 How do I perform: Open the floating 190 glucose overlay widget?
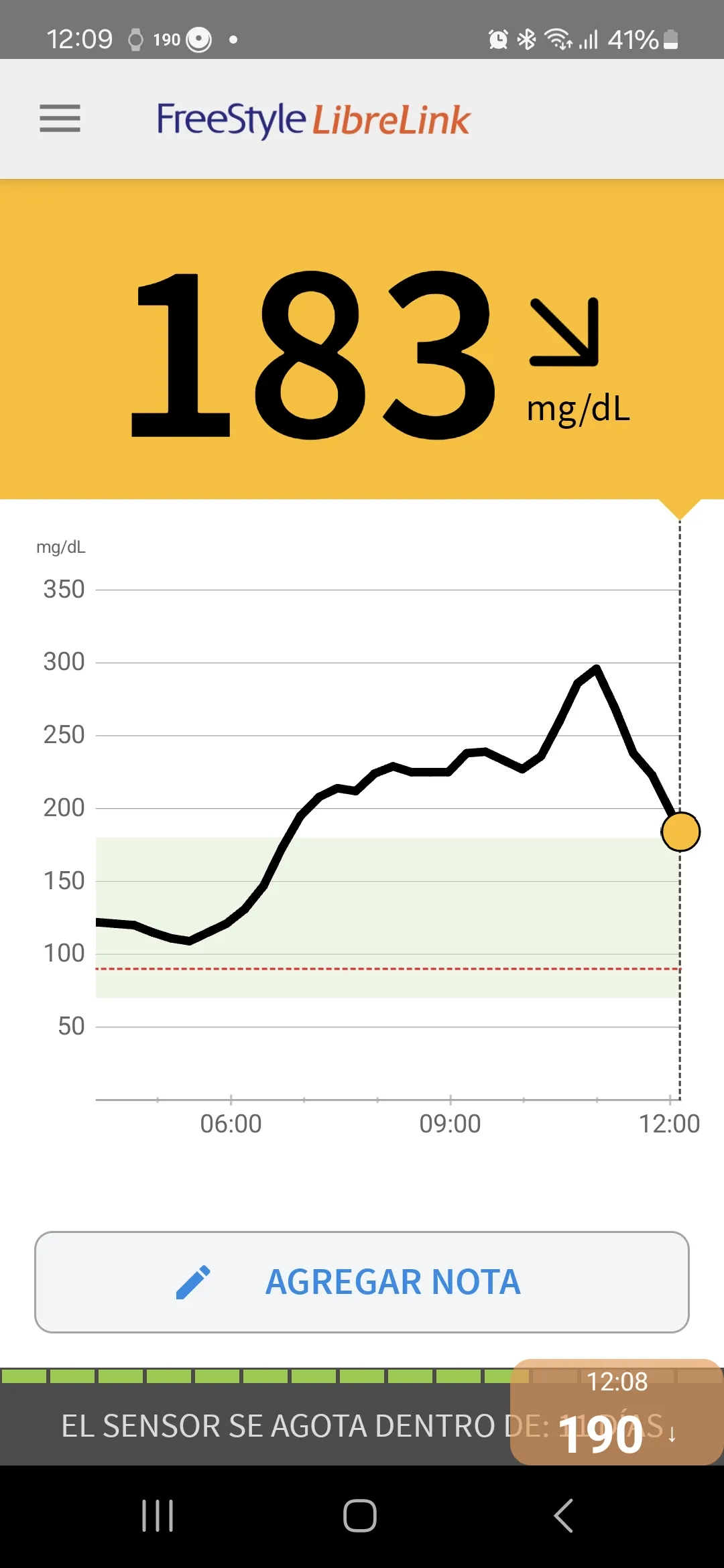point(616,1413)
